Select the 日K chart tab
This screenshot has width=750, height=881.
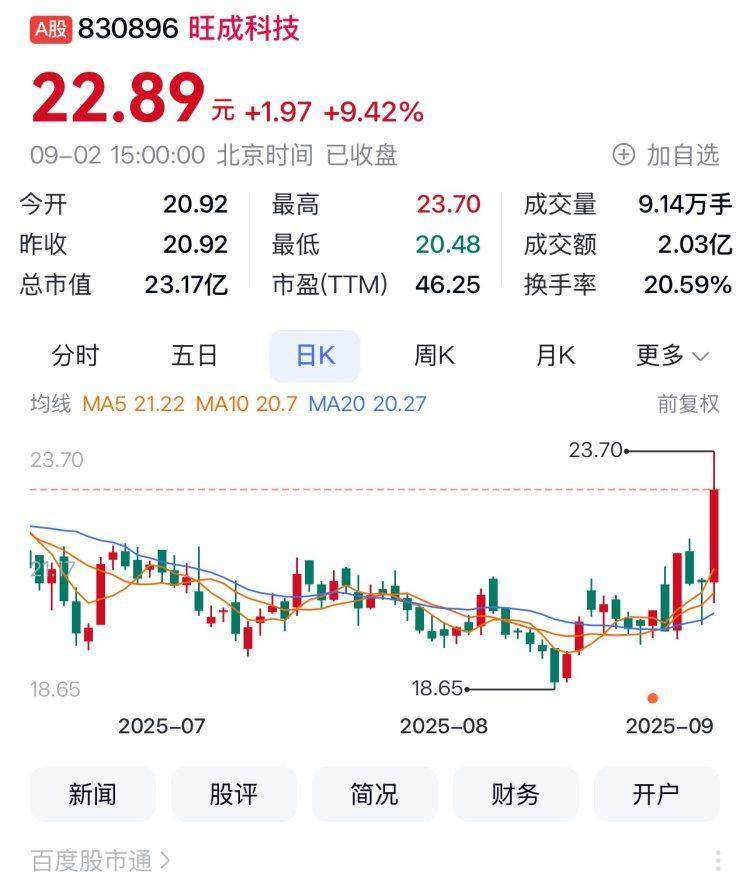click(314, 355)
